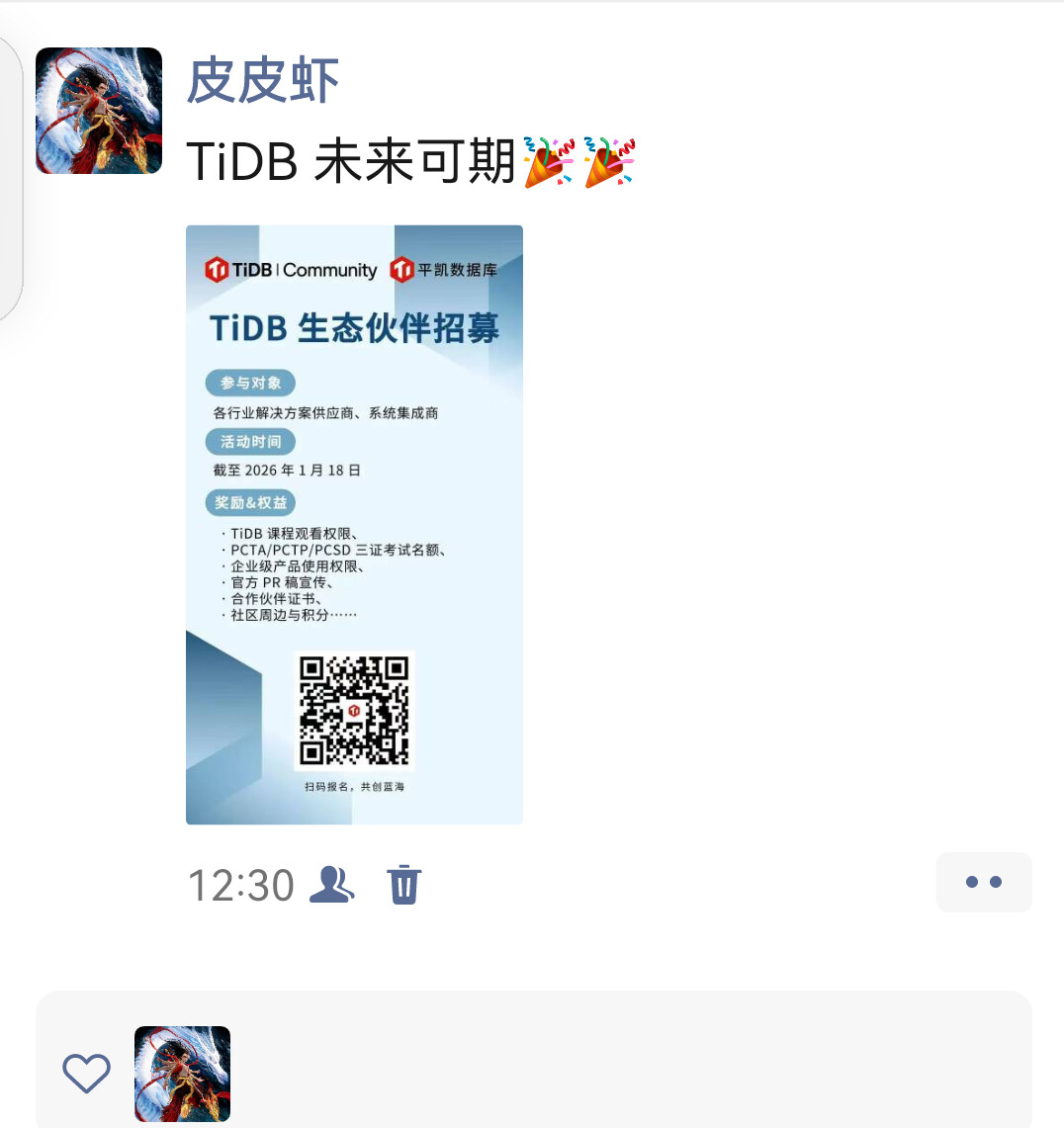Tap the username 皮皮虾
The image size is (1064, 1128).
click(x=263, y=81)
